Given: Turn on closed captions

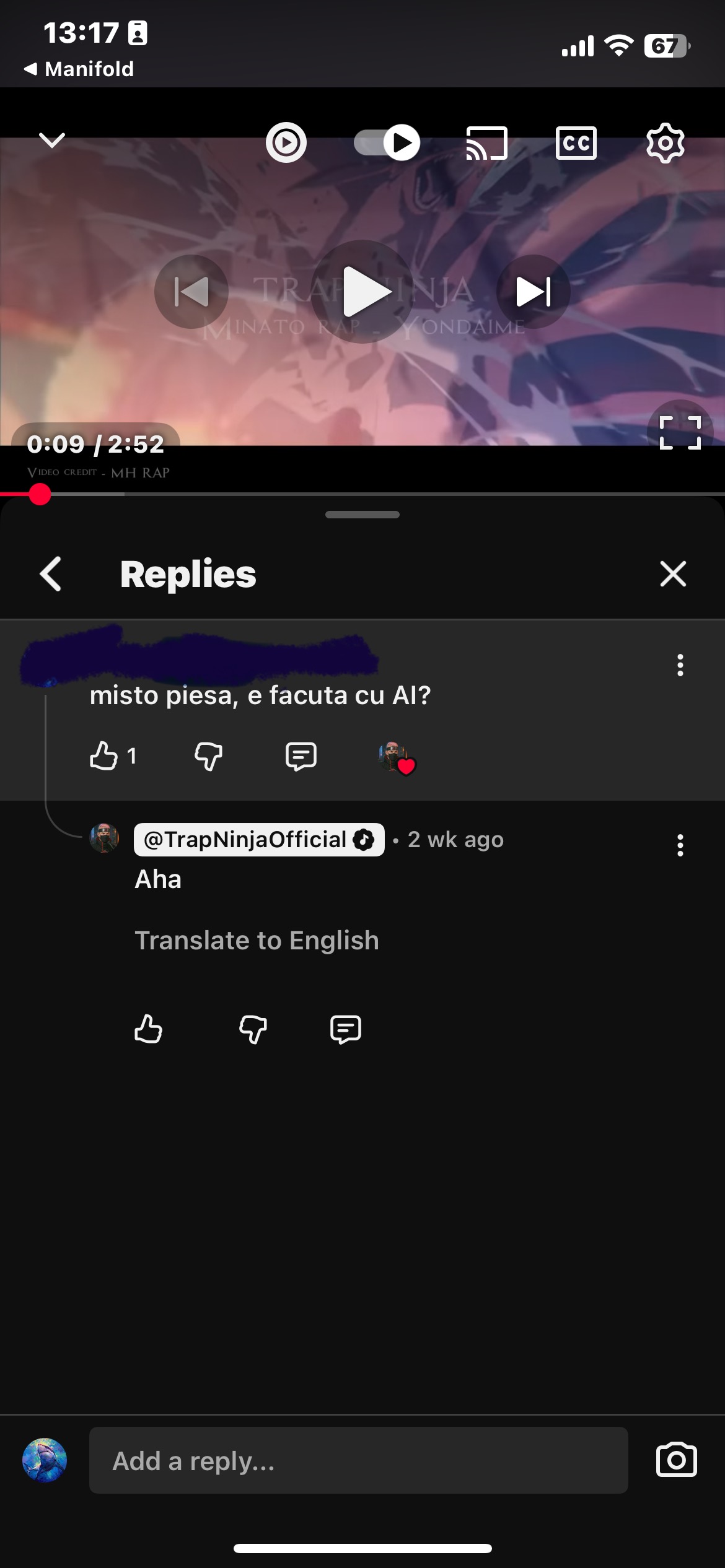Looking at the screenshot, I should click(x=576, y=143).
